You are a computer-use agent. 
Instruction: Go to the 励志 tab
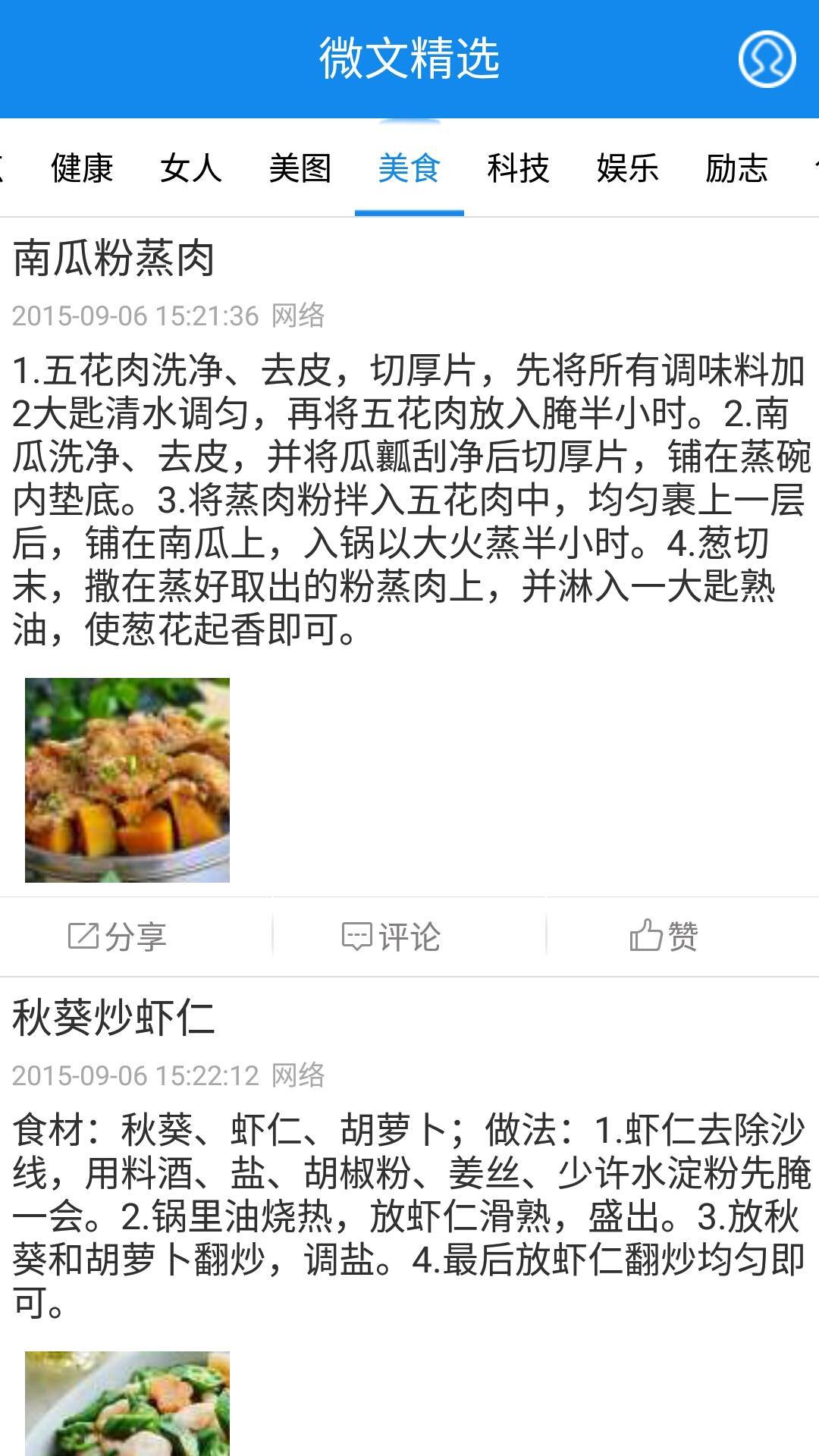point(737,168)
